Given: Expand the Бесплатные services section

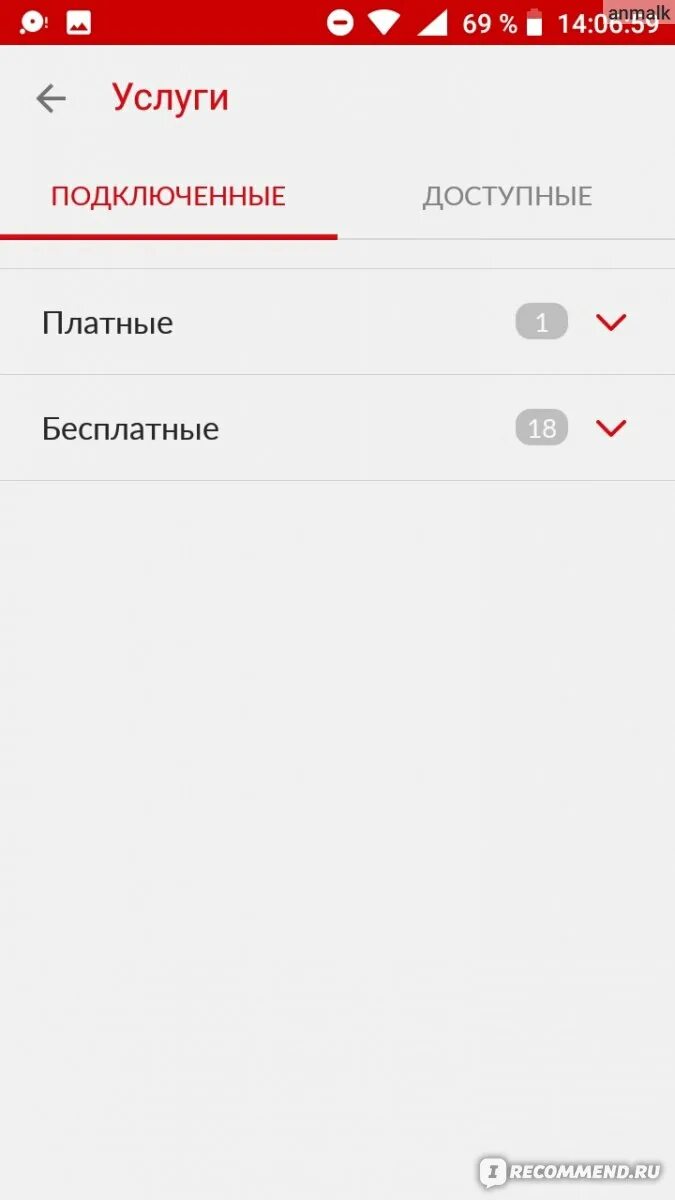Looking at the screenshot, I should (337, 428).
